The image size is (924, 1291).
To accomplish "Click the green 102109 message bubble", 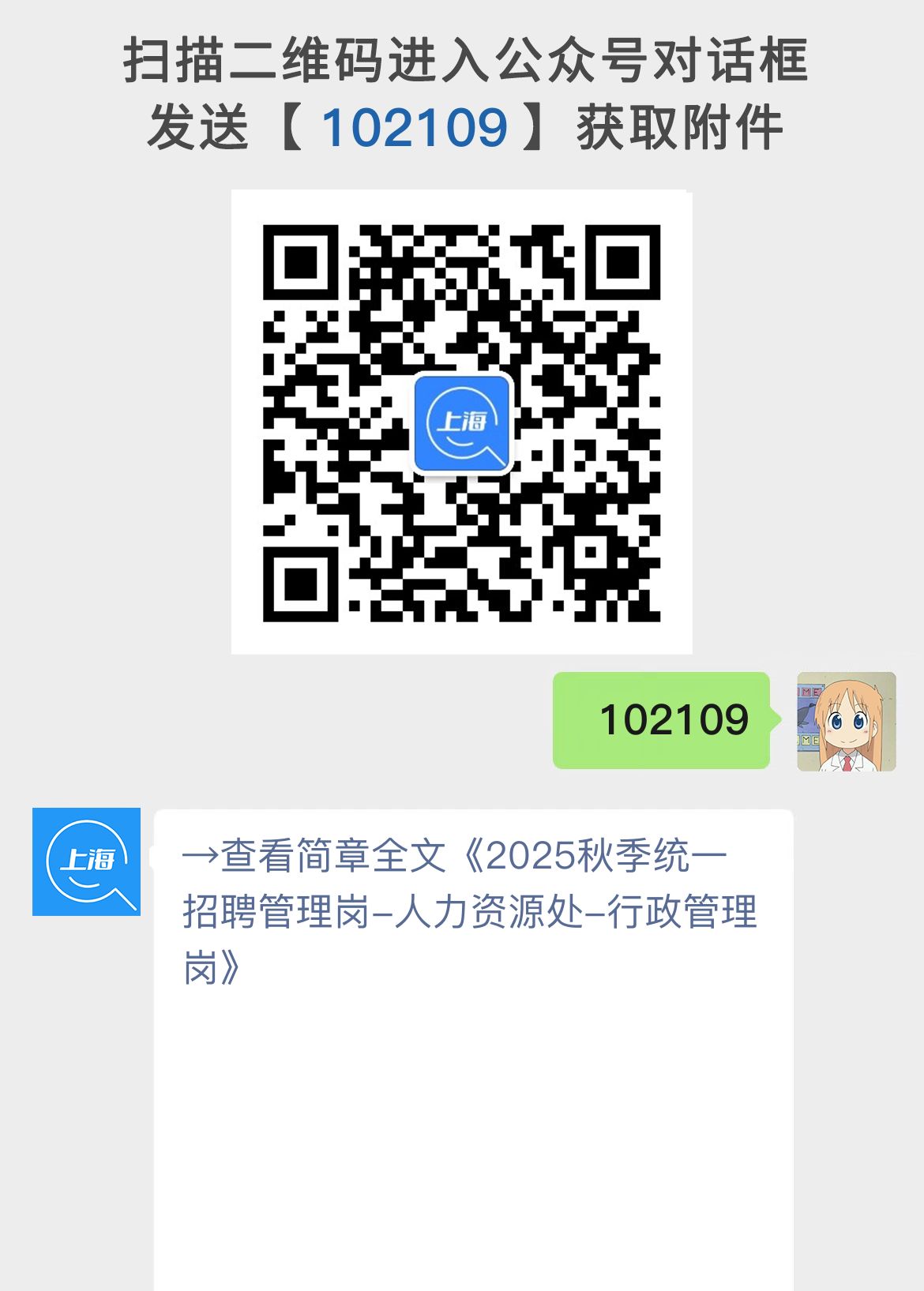I will tap(662, 721).
